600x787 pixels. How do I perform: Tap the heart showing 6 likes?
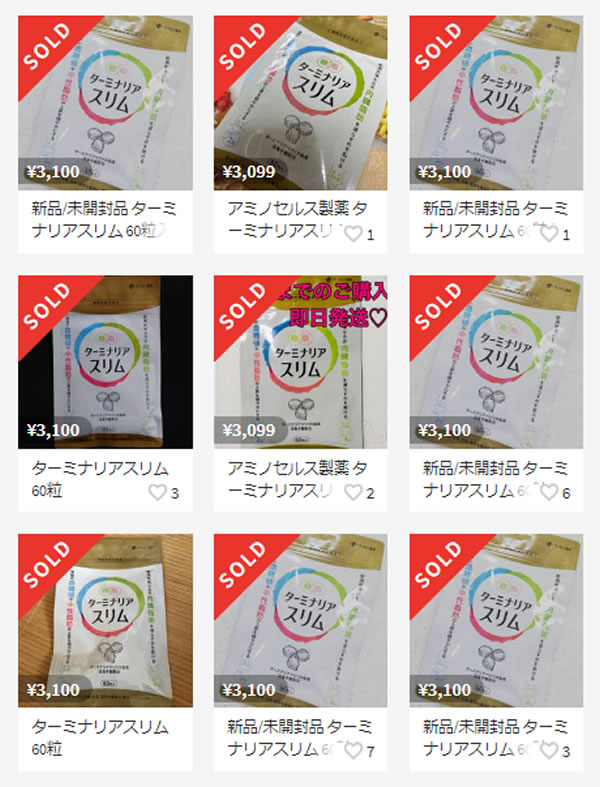[548, 493]
